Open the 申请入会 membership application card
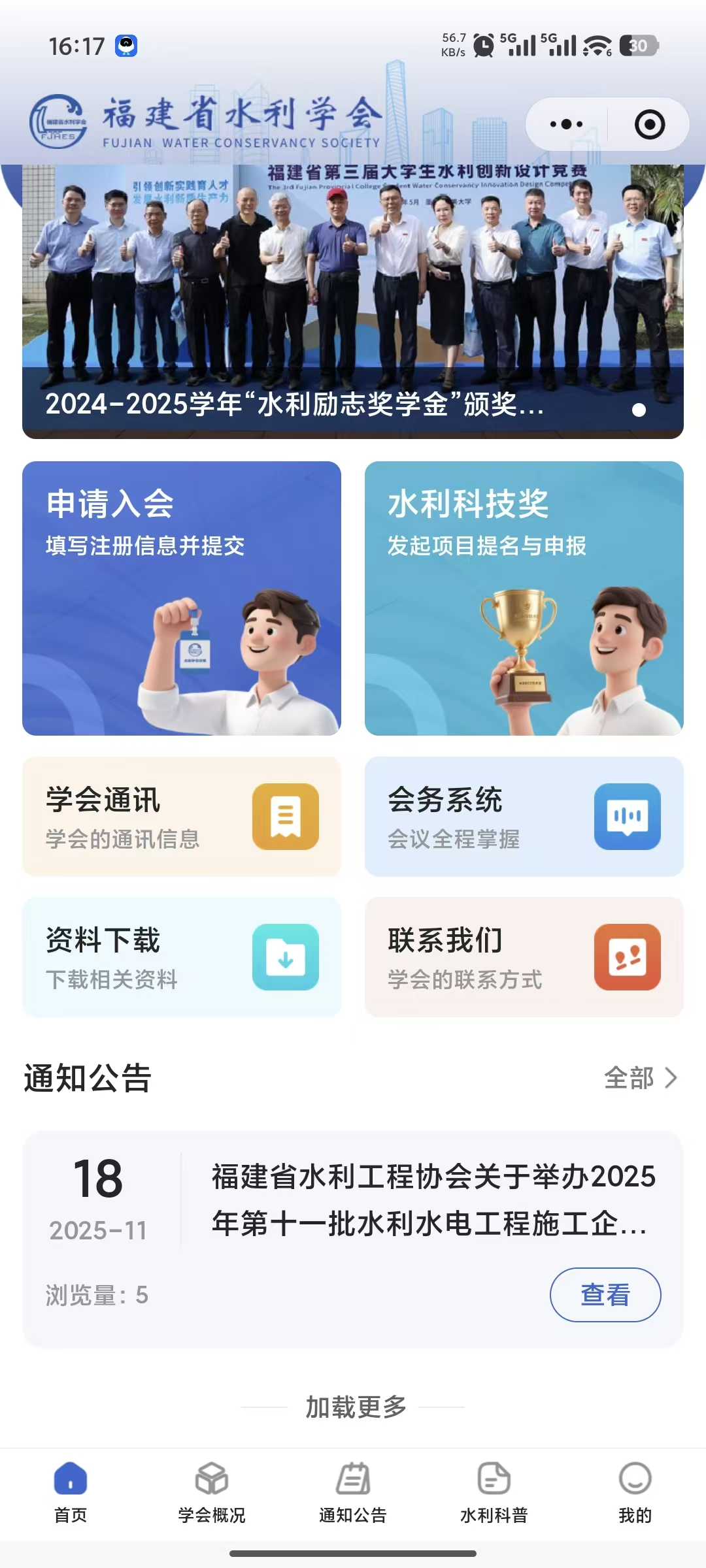706x1568 pixels. 182,598
